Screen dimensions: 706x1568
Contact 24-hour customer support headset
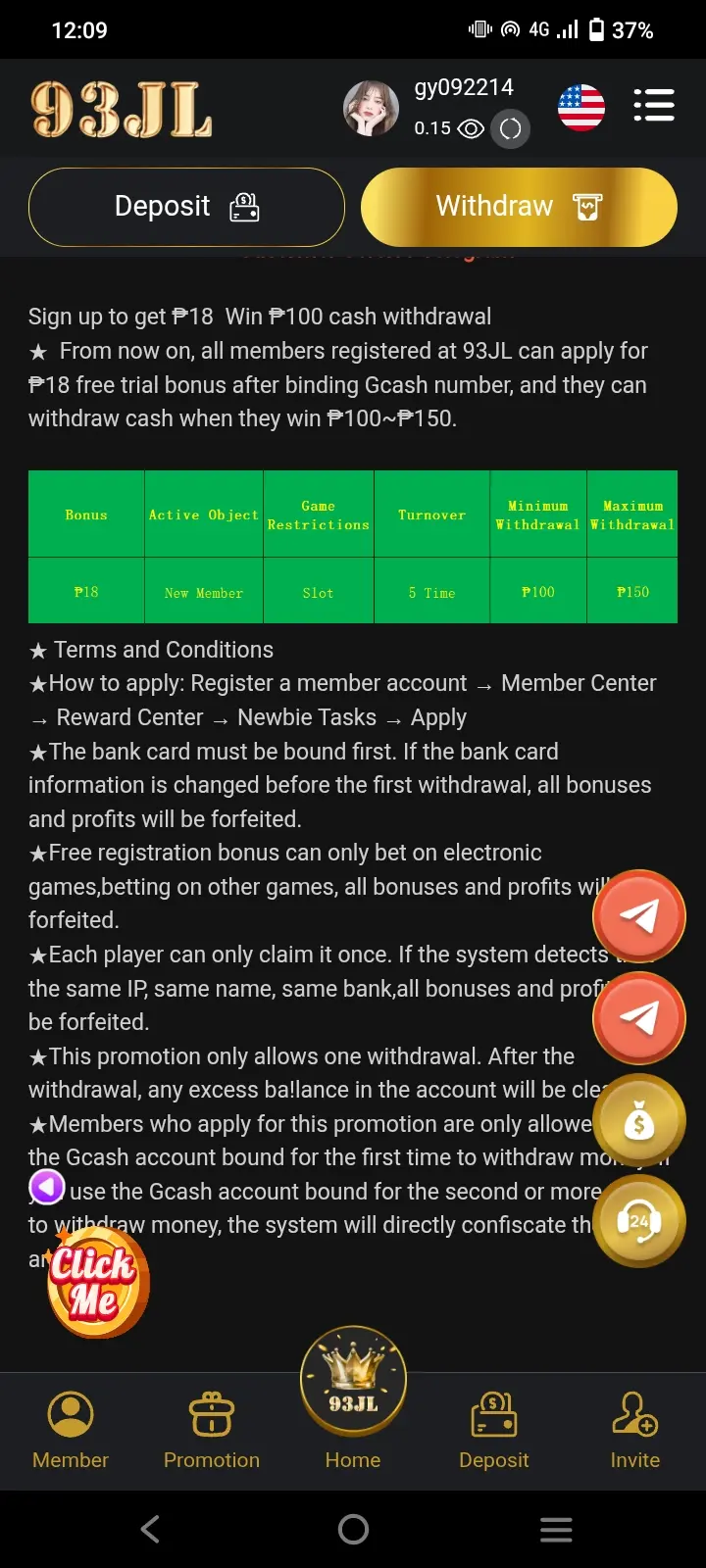pyautogui.click(x=639, y=1221)
